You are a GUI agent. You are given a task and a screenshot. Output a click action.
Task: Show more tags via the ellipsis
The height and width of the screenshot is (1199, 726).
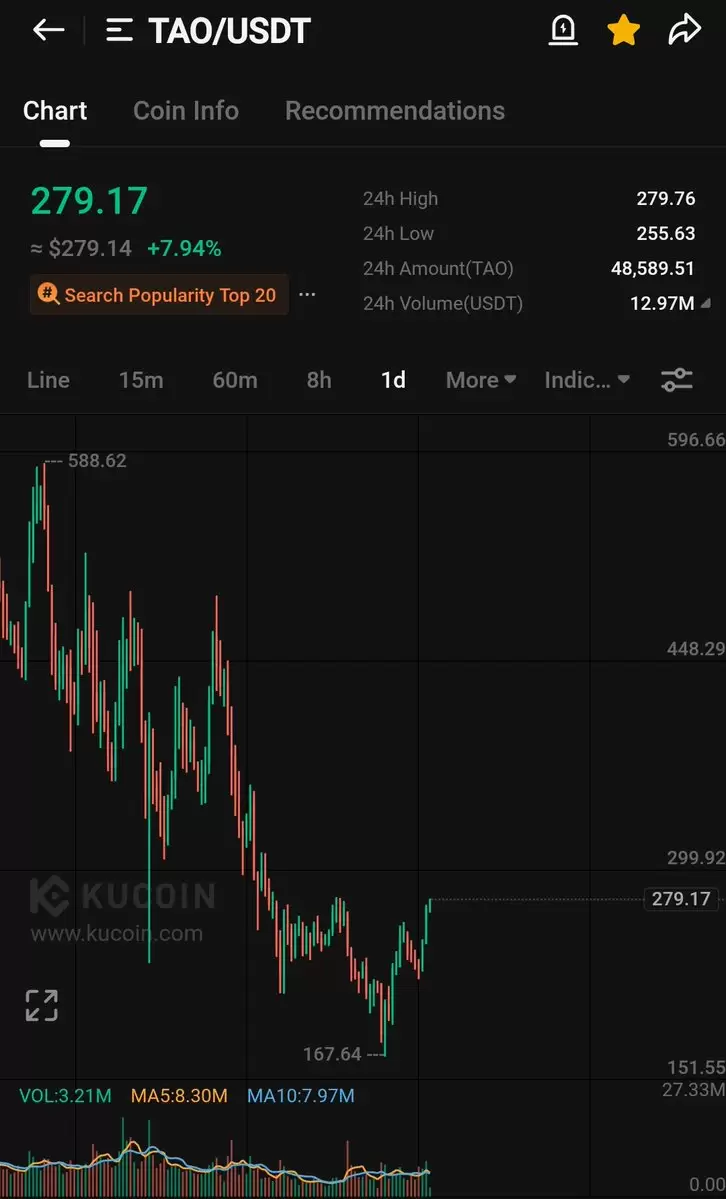307,295
